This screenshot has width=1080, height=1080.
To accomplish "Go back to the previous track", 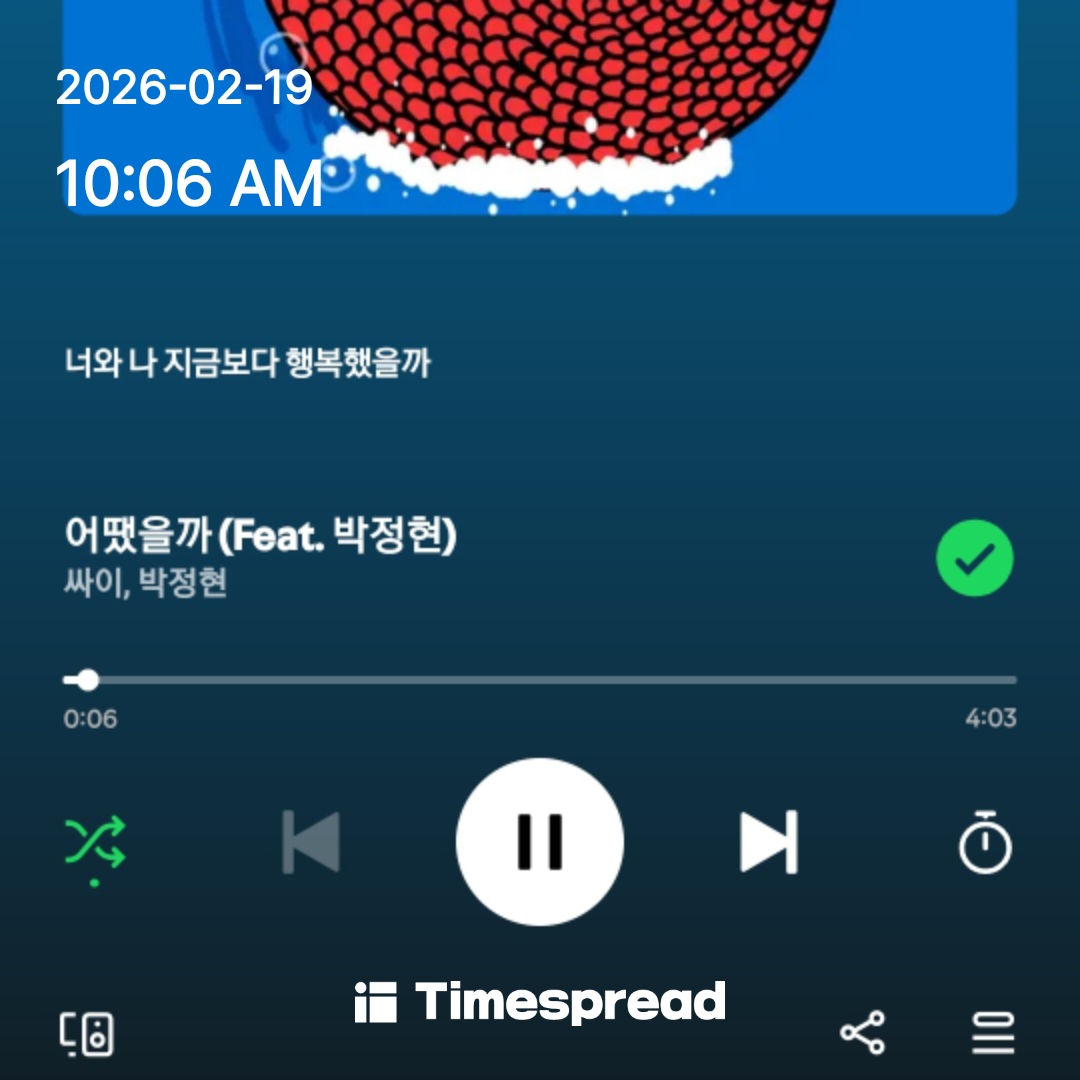I will click(311, 842).
